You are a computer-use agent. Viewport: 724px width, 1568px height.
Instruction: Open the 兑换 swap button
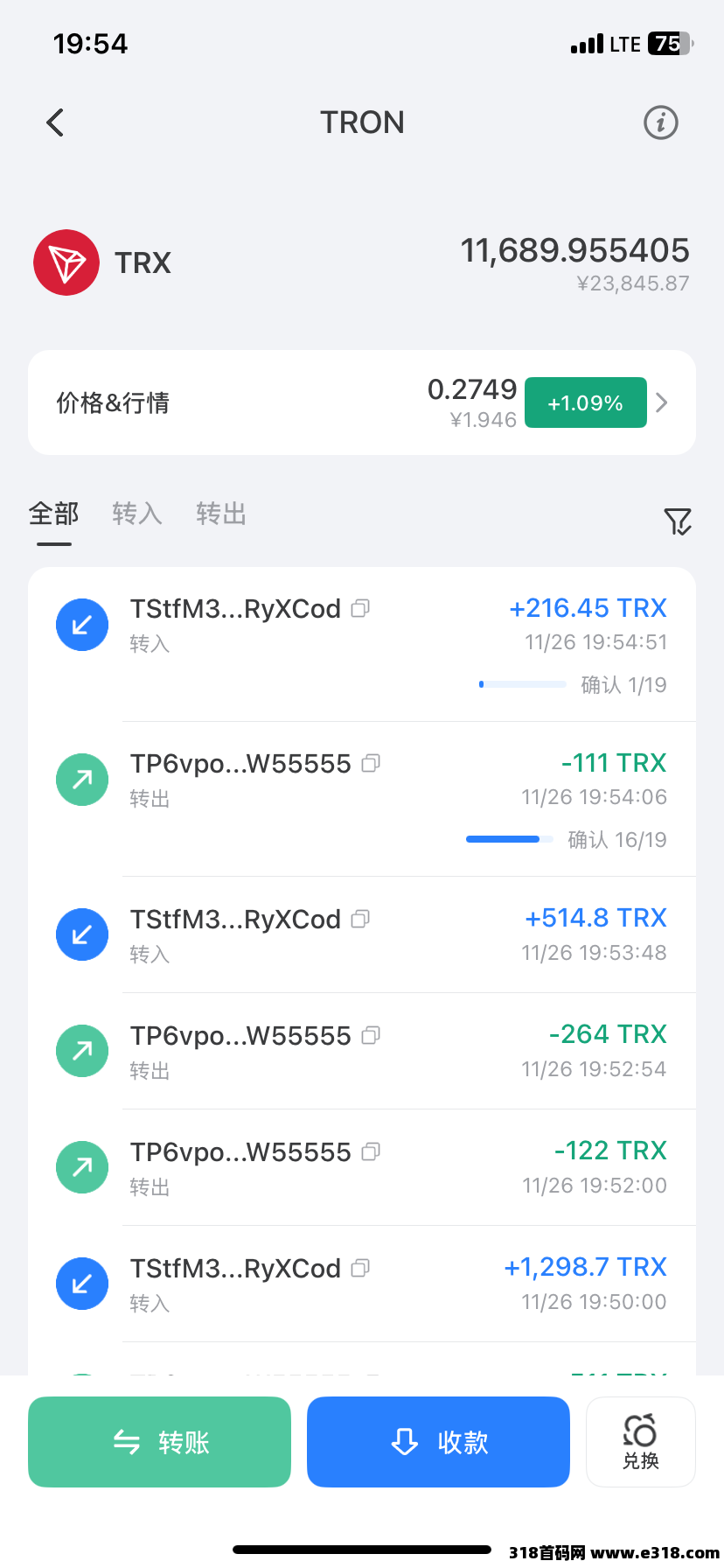[640, 1442]
